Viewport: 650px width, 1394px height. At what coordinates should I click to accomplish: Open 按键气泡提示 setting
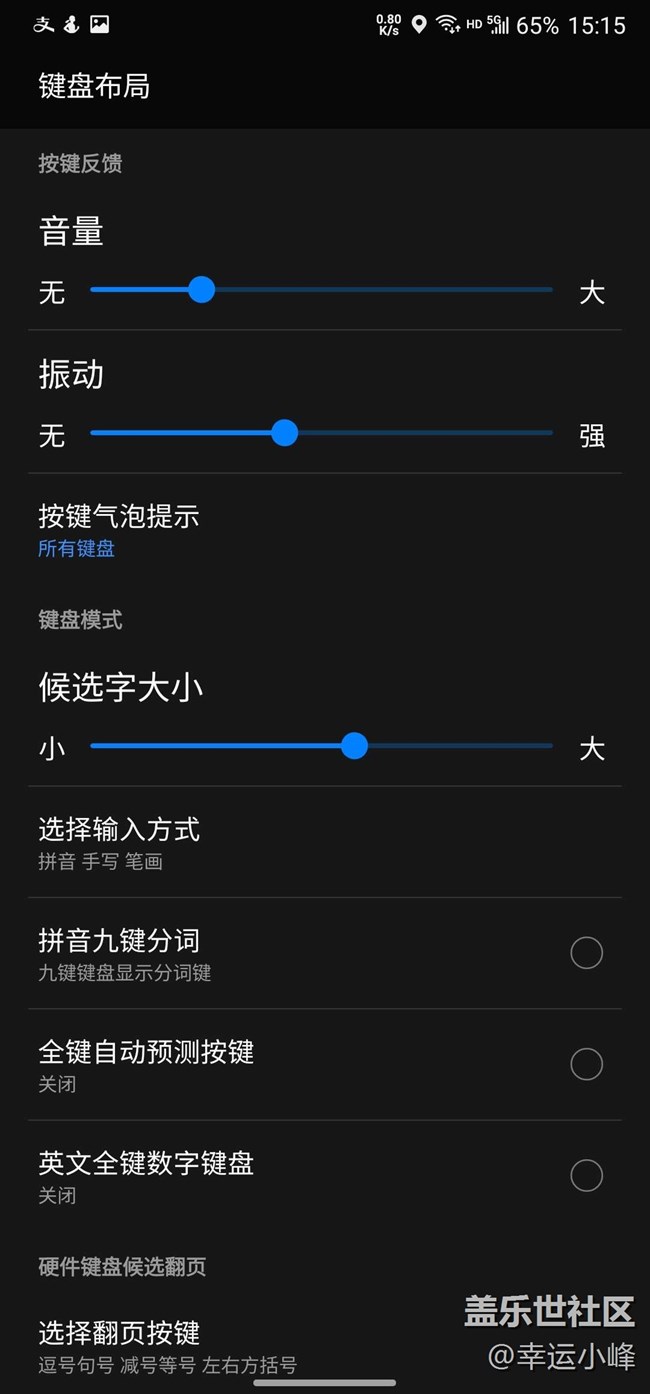(325, 530)
